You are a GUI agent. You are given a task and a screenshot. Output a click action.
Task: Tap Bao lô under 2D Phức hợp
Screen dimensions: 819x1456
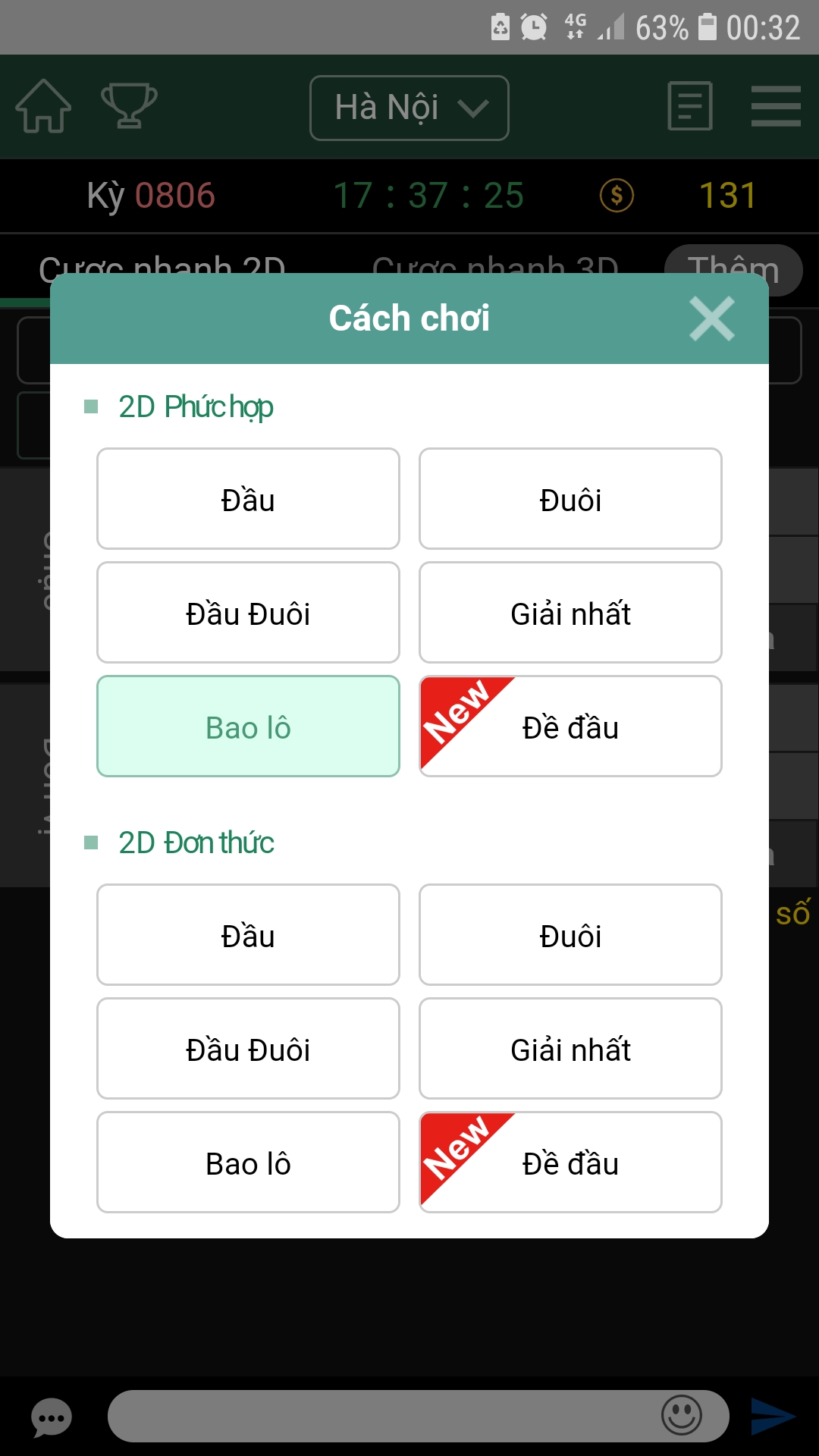click(248, 726)
